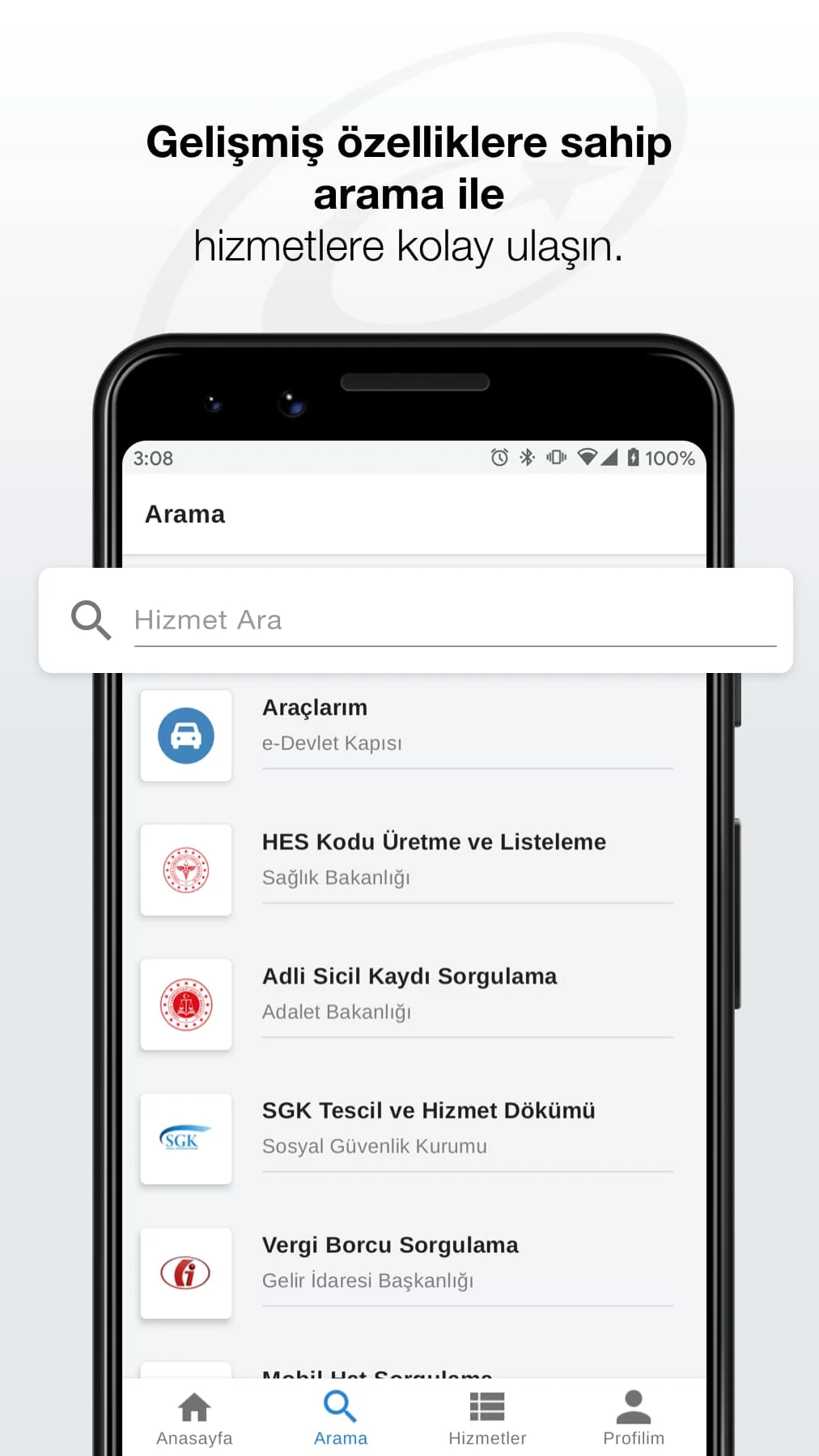Image resolution: width=819 pixels, height=1456 pixels.
Task: Select the Araçlarım car icon
Action: pyautogui.click(x=185, y=735)
